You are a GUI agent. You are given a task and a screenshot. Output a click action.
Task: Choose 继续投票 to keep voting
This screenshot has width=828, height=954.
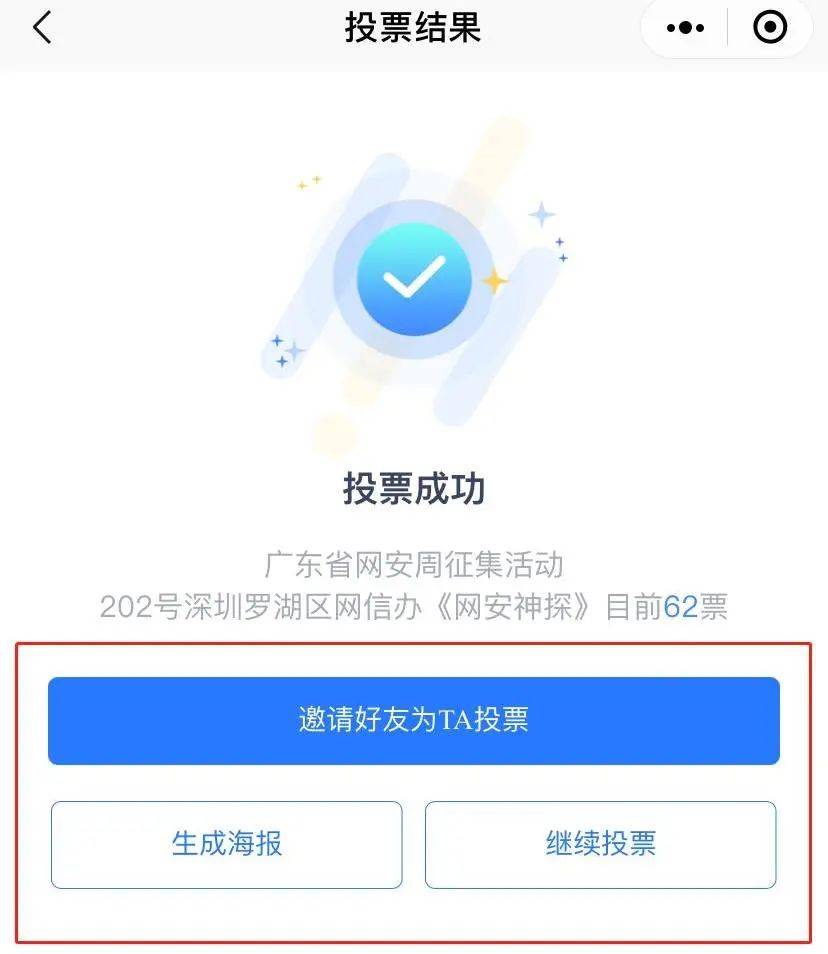[x=600, y=844]
